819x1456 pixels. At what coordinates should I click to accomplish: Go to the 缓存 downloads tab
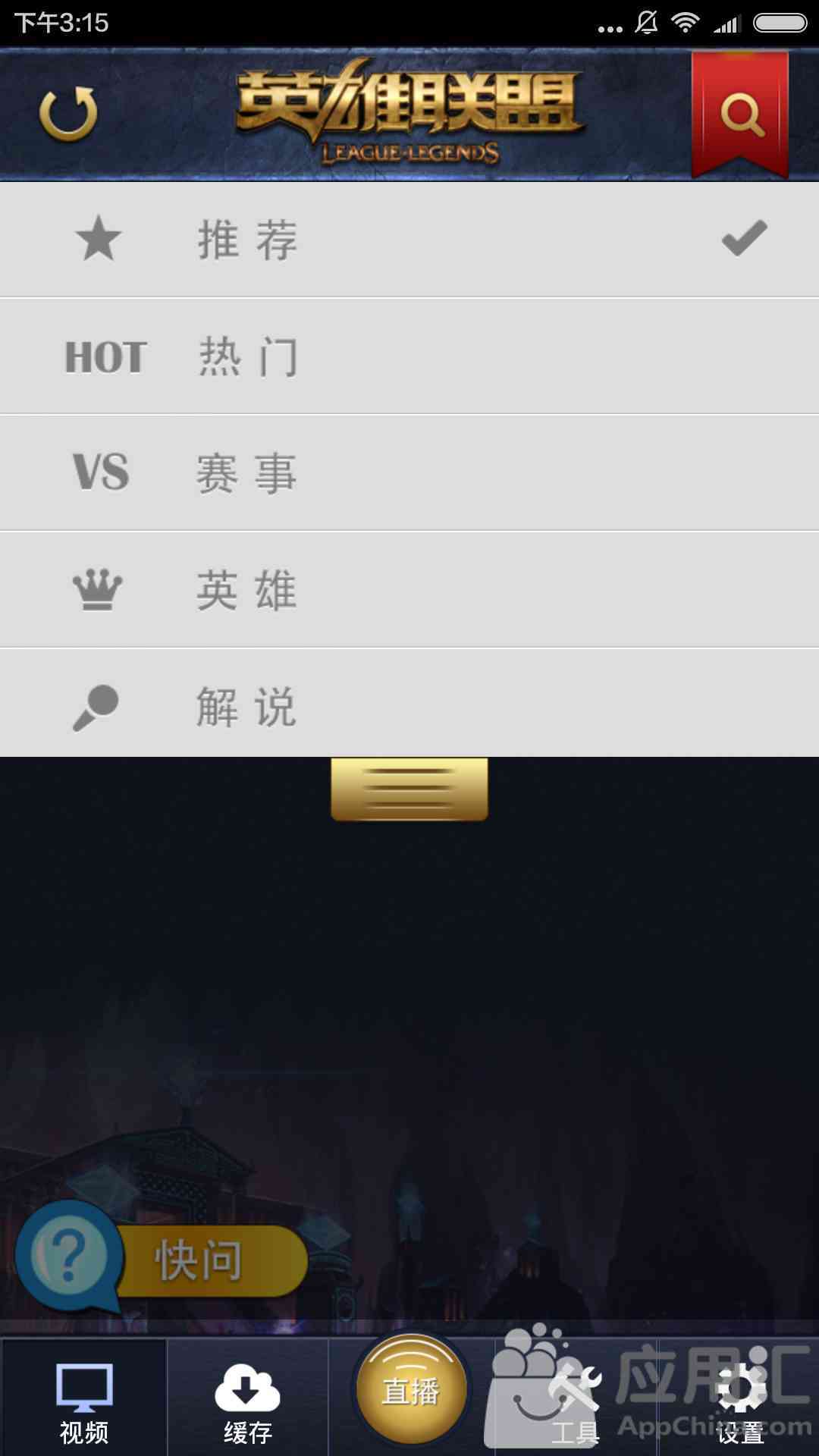coord(247,1400)
